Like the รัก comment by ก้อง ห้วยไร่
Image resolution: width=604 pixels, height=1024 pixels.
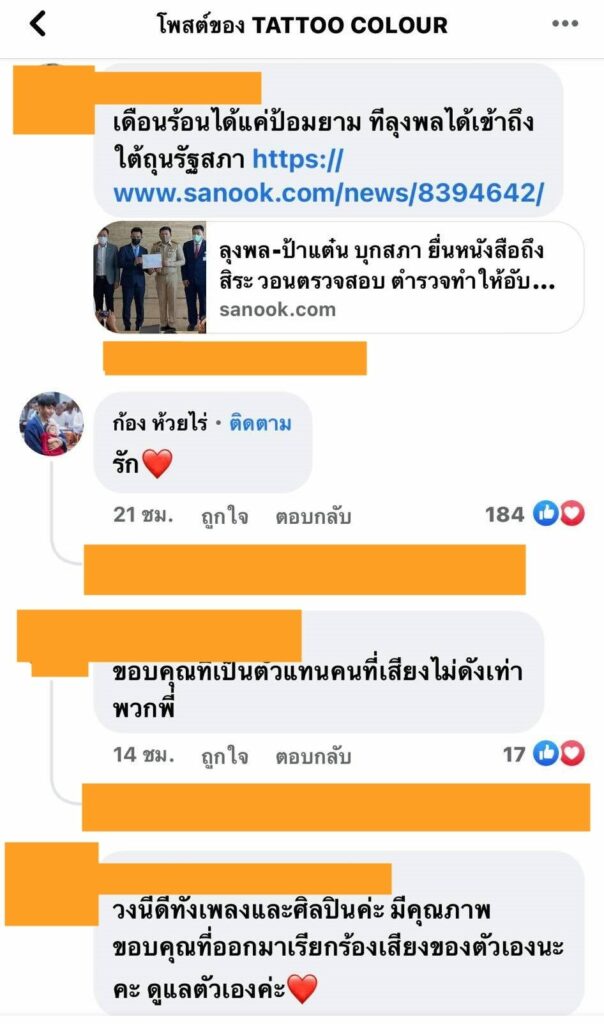point(226,516)
